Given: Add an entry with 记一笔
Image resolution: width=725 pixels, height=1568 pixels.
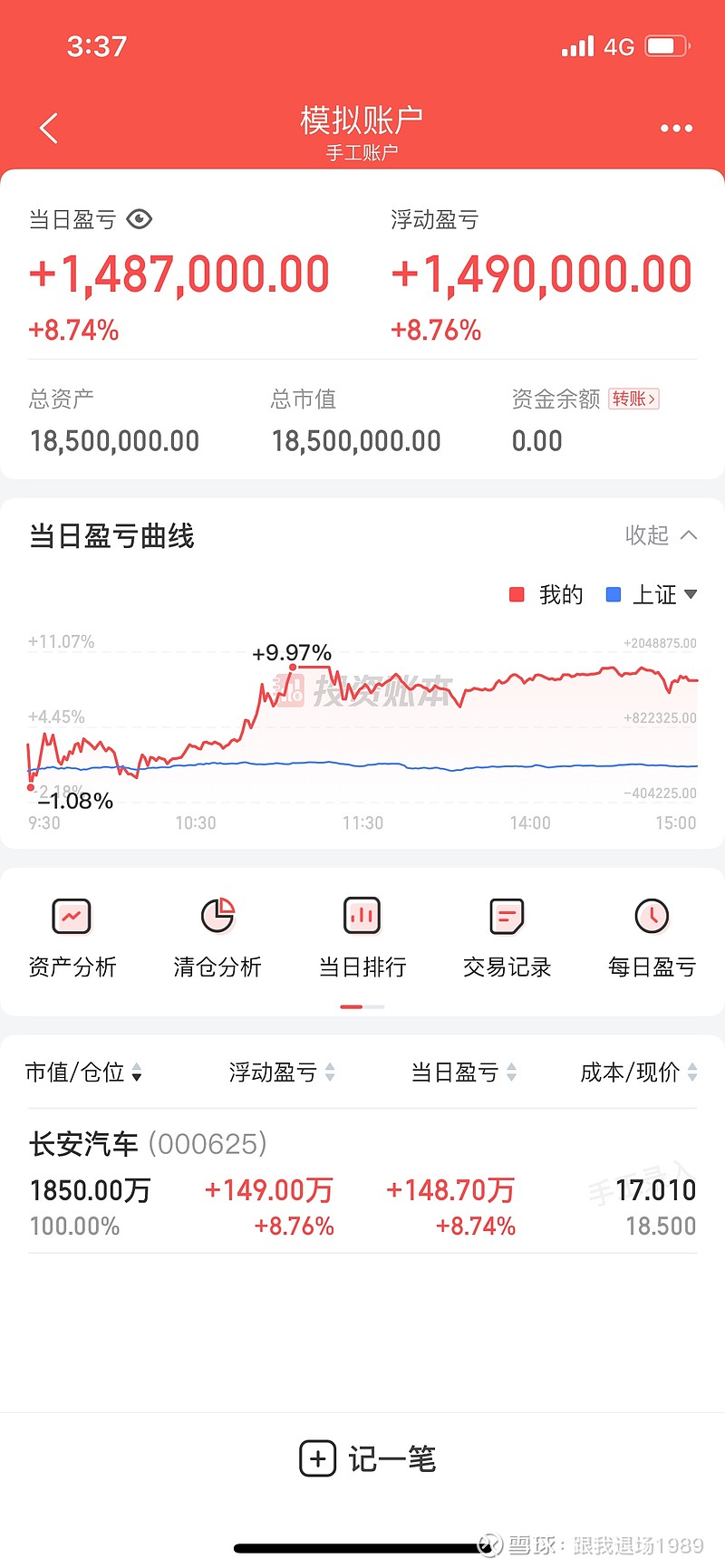Looking at the screenshot, I should point(368,1458).
